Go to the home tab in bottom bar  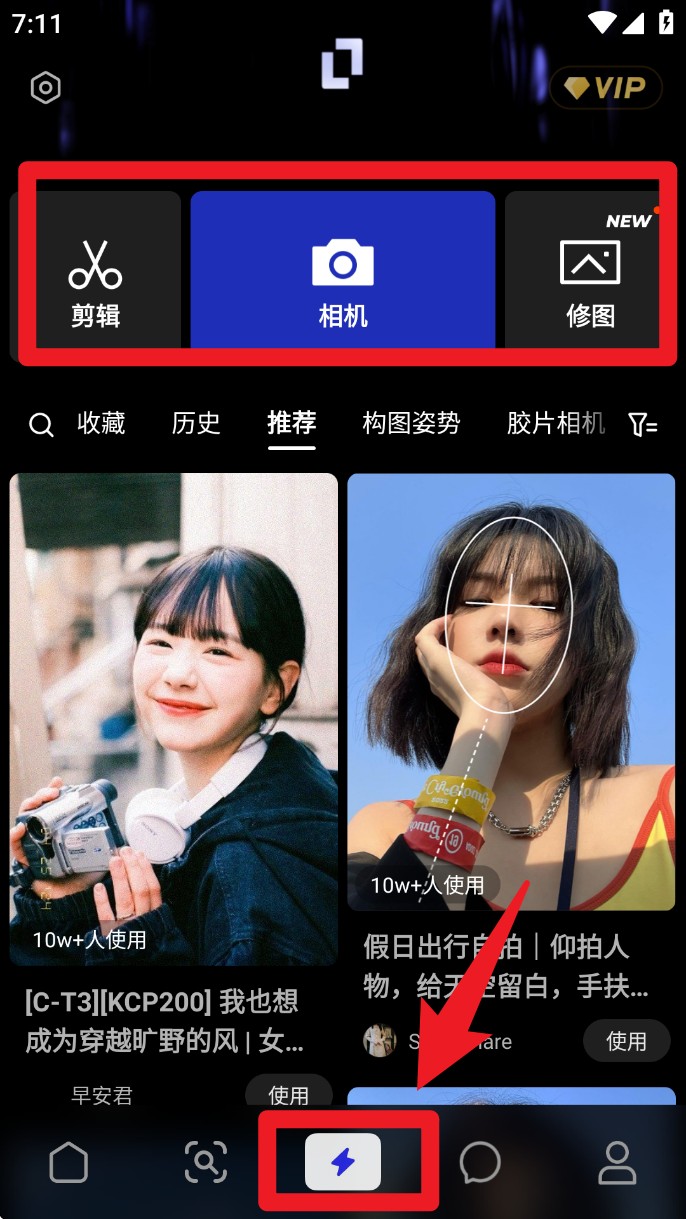pyautogui.click(x=69, y=1163)
